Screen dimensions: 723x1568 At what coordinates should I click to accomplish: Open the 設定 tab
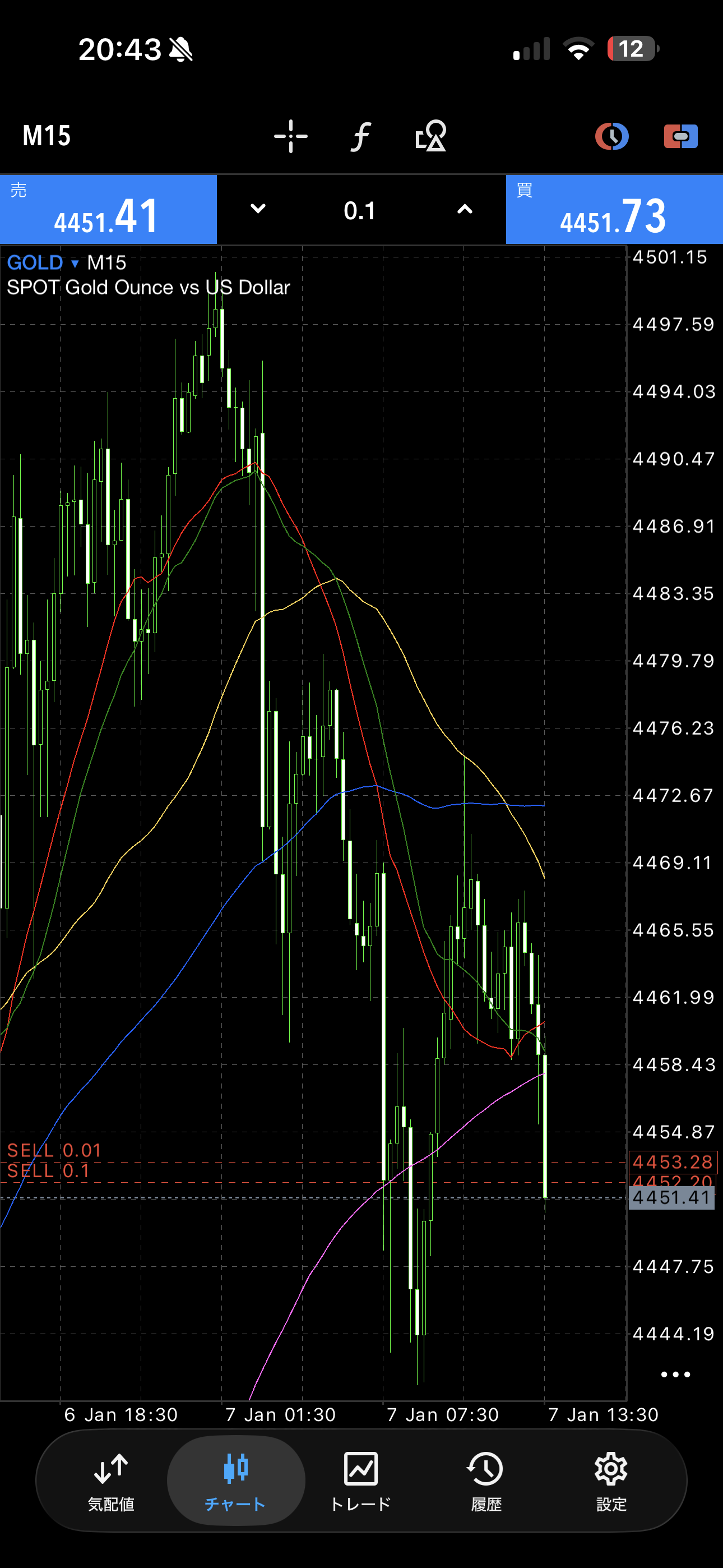tap(610, 1482)
